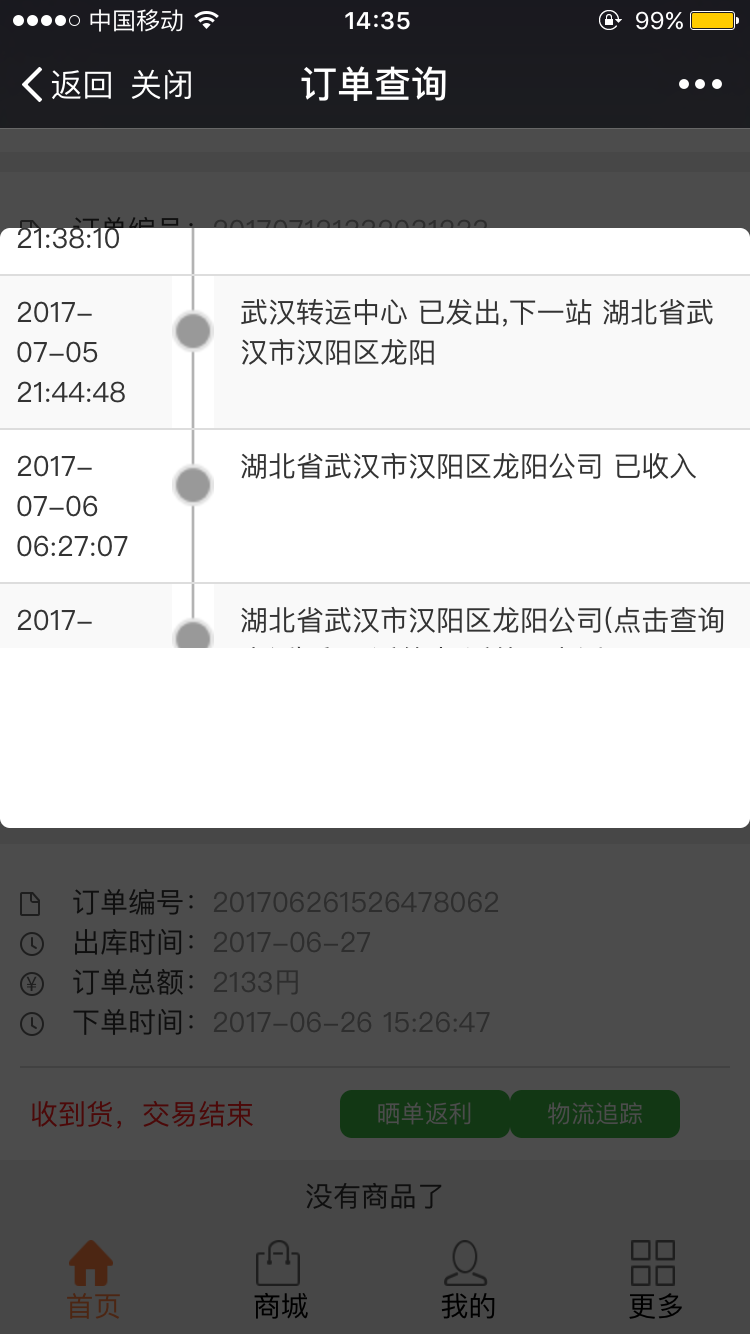The height and width of the screenshot is (1334, 750).
Task: Open 物流追踪 logistics tracking
Action: coord(595,1114)
